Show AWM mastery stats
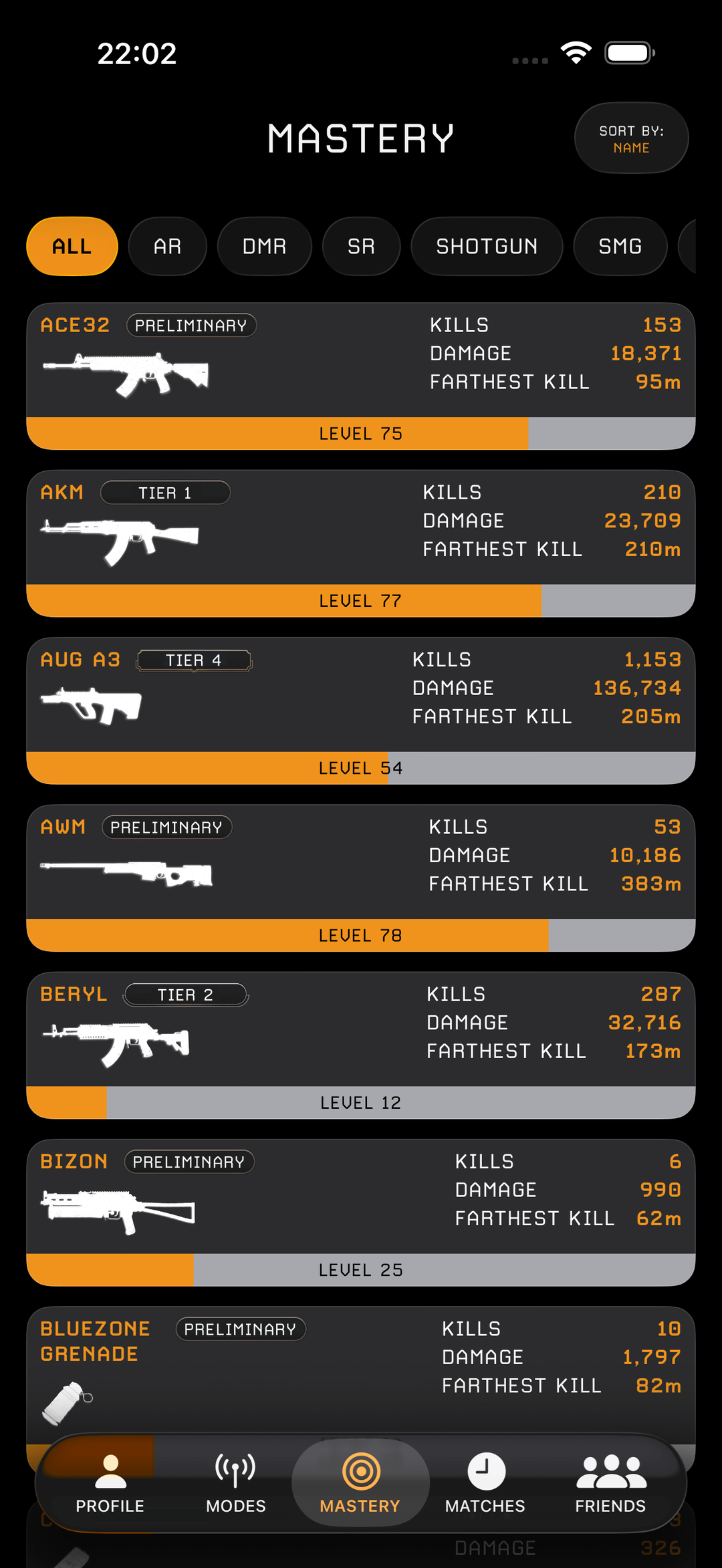The height and width of the screenshot is (1568, 722). tap(361, 877)
